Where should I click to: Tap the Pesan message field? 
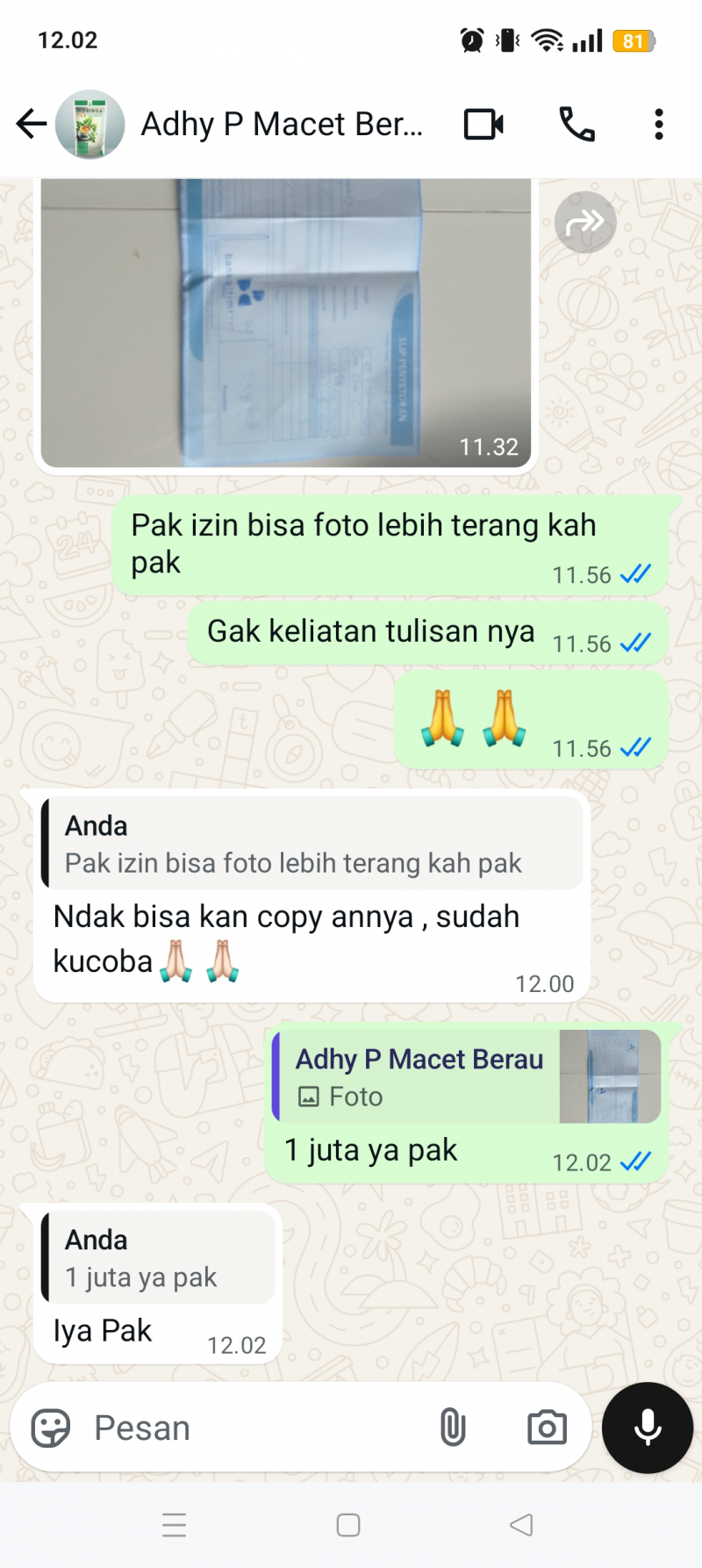[x=254, y=1428]
